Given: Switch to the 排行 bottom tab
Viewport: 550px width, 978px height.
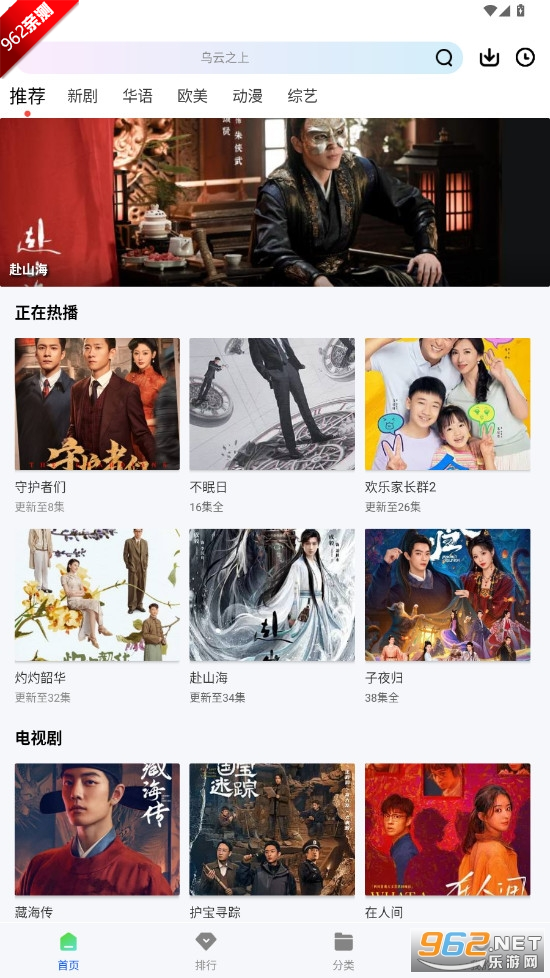Looking at the screenshot, I should click(x=206, y=951).
